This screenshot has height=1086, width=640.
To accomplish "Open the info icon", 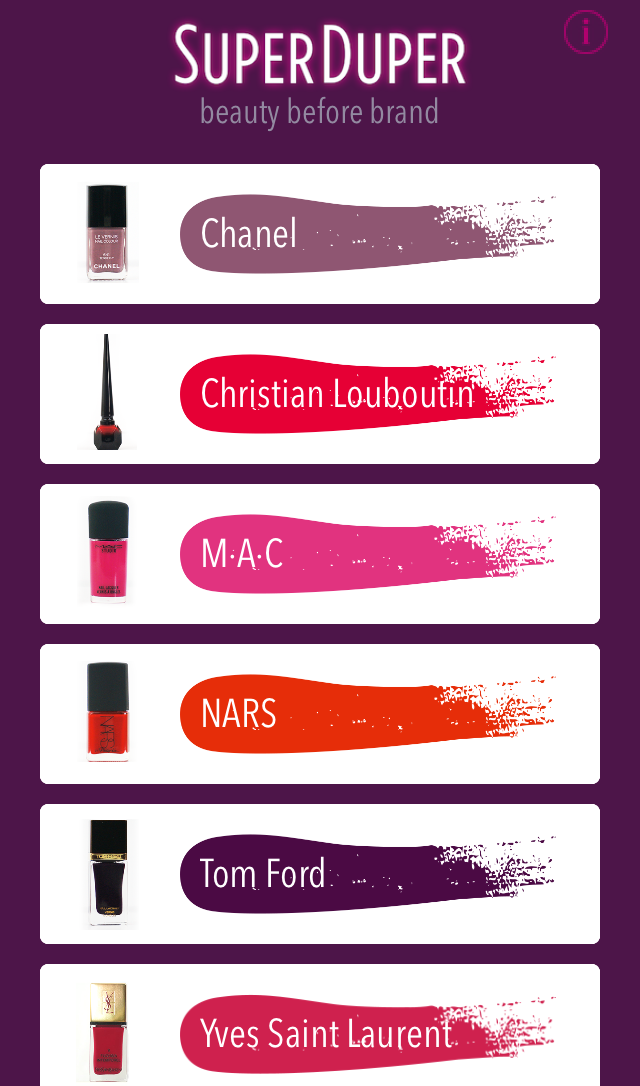I will click(586, 33).
